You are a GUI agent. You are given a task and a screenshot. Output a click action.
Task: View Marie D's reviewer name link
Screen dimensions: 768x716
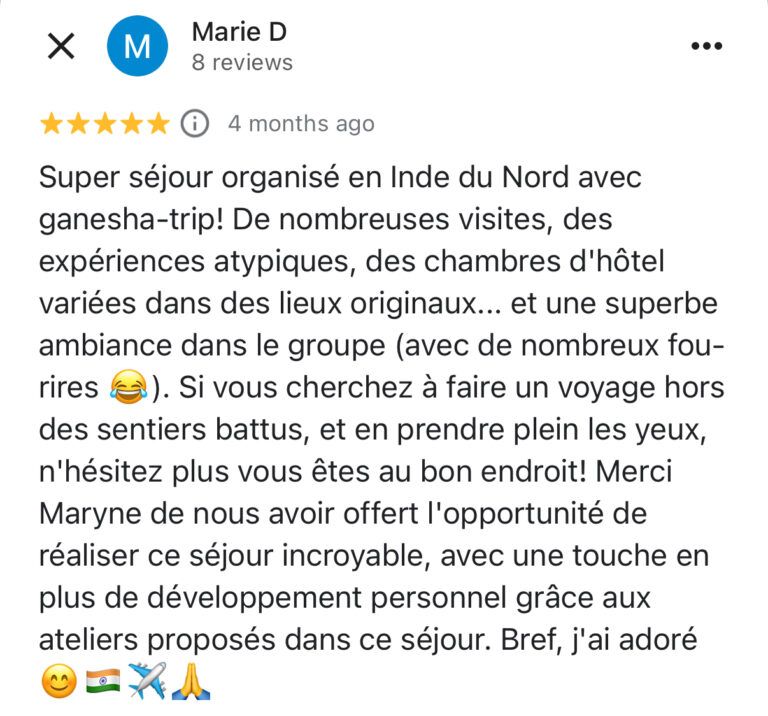(239, 32)
